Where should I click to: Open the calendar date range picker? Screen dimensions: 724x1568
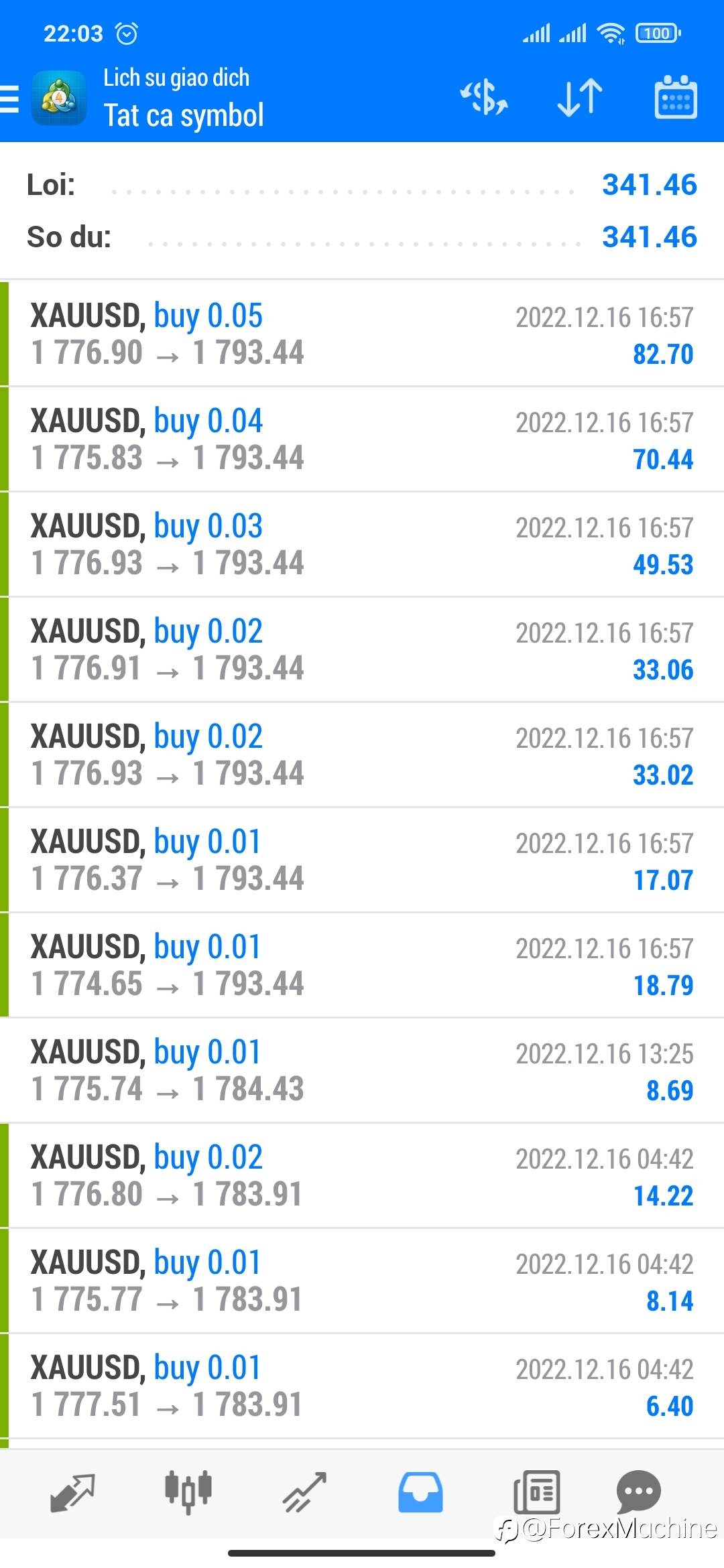coord(675,97)
